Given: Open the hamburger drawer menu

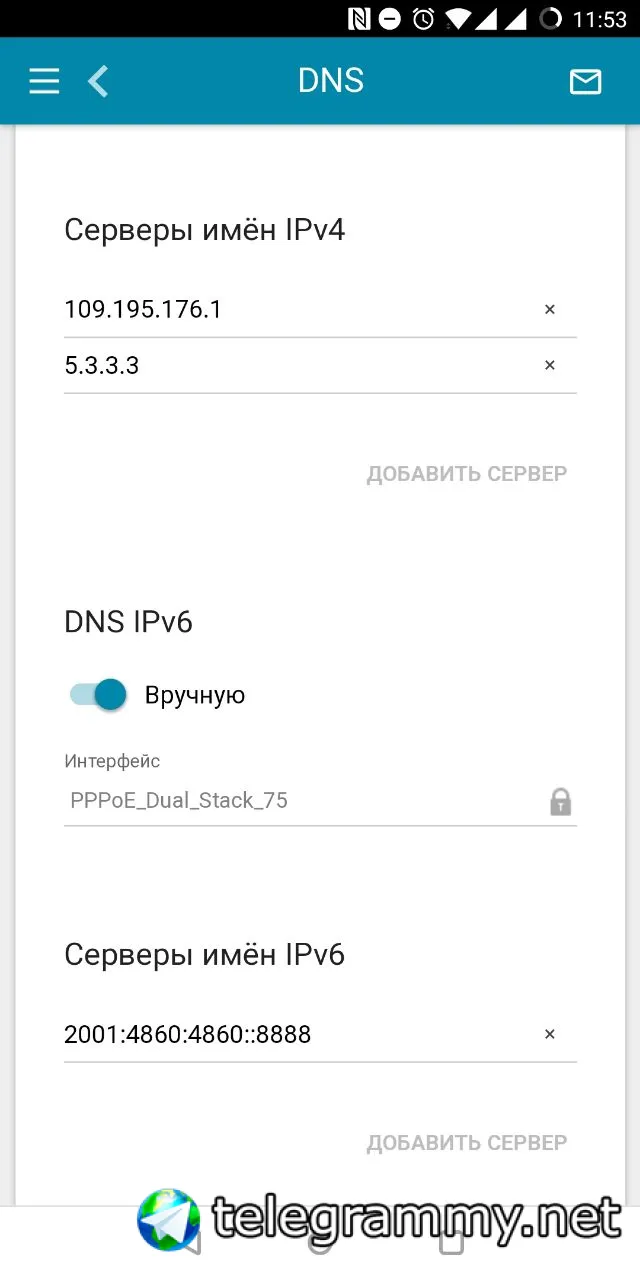Looking at the screenshot, I should tap(44, 81).
